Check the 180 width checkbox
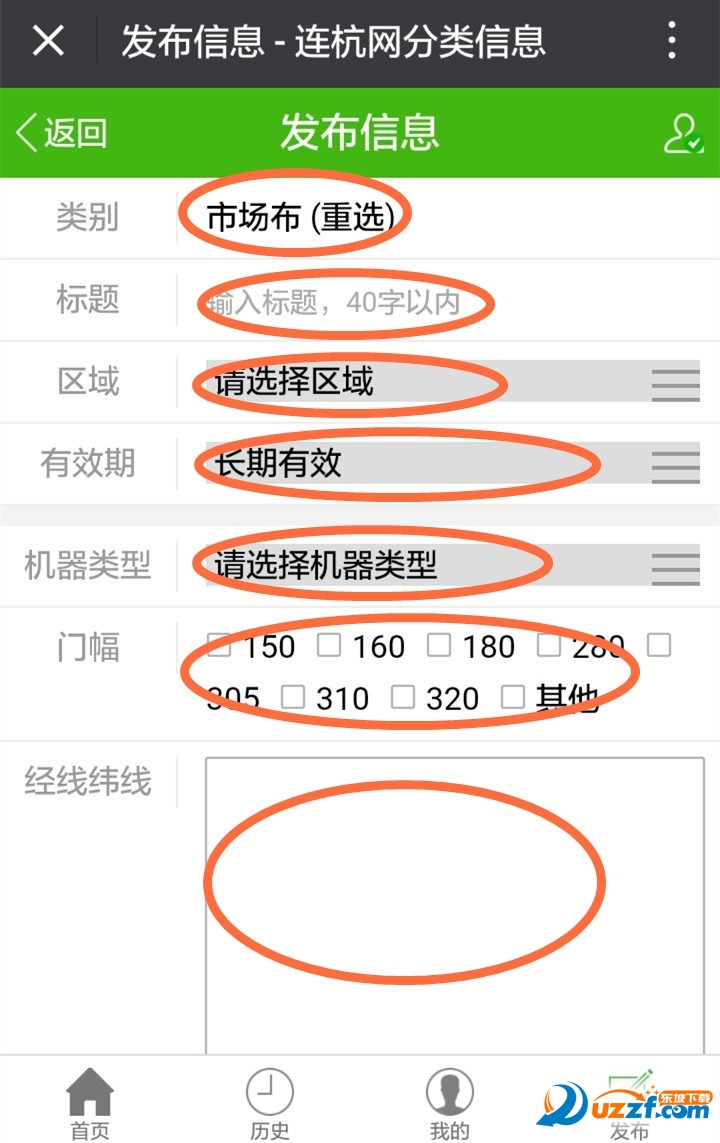720x1143 pixels. (x=439, y=646)
